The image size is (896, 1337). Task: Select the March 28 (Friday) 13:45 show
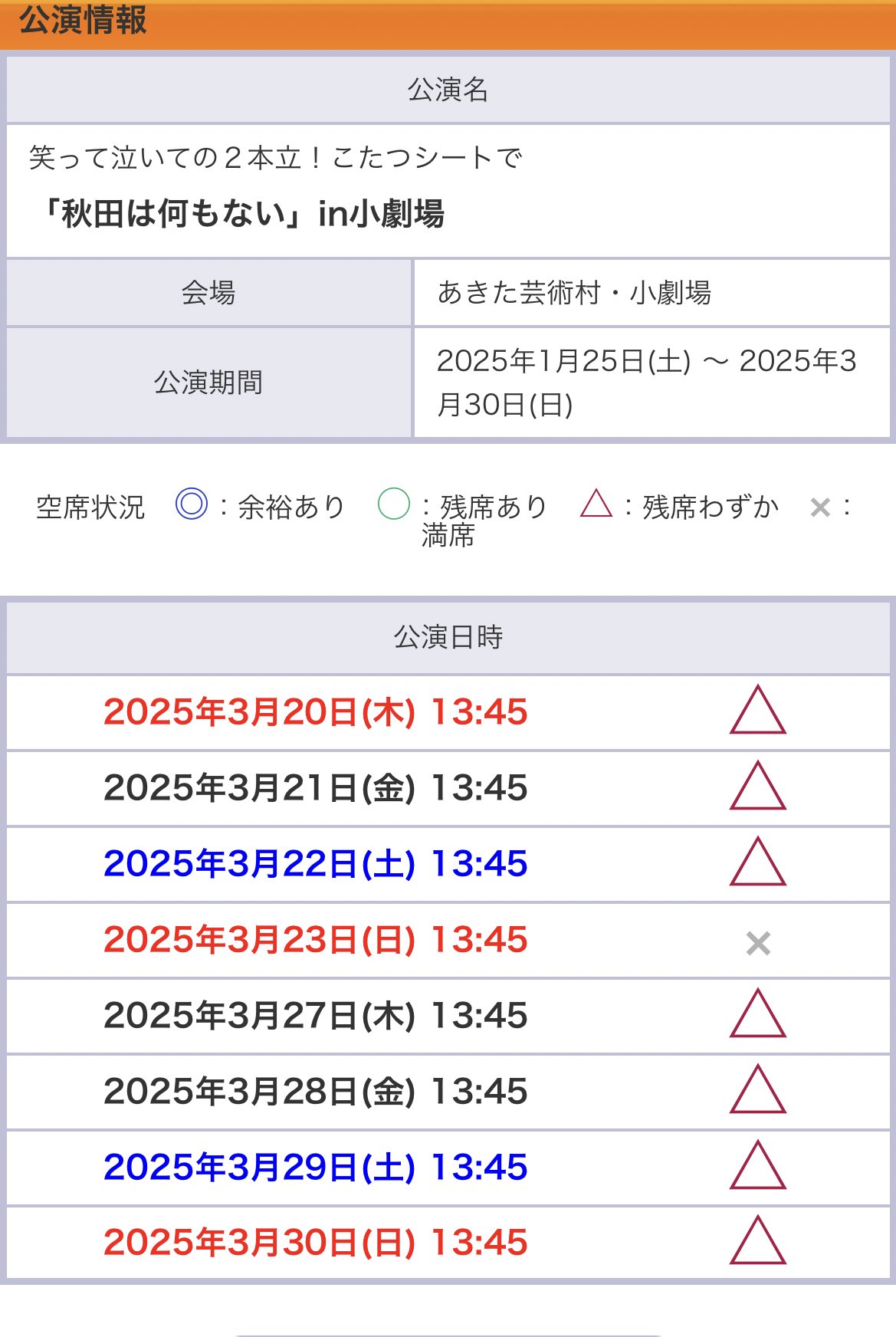316,1092
